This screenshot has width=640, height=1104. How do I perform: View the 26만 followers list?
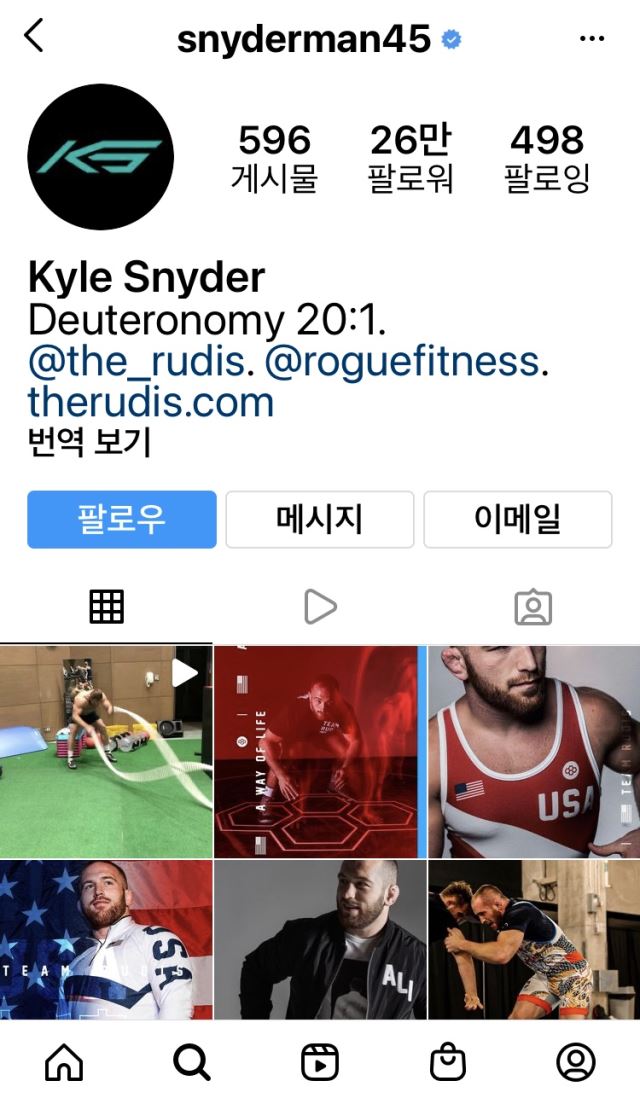point(410,158)
